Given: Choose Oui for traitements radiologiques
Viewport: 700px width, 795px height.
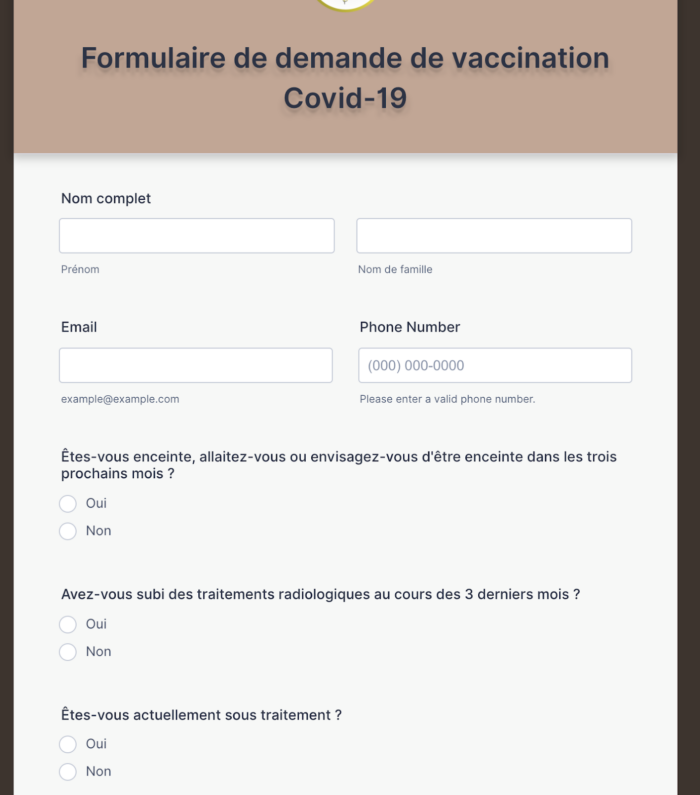Looking at the screenshot, I should point(68,625).
